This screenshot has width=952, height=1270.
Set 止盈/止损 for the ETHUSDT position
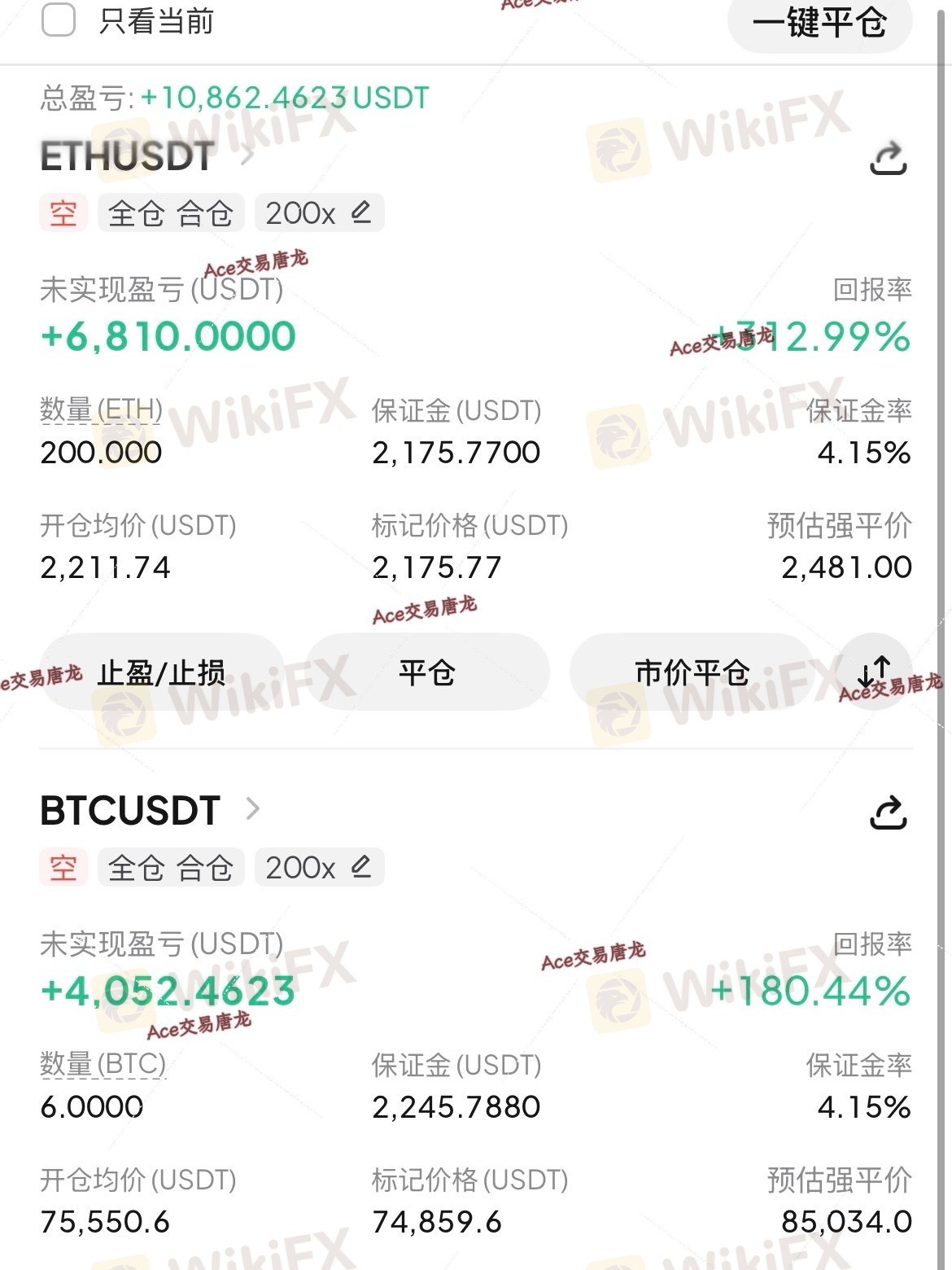pyautogui.click(x=161, y=672)
